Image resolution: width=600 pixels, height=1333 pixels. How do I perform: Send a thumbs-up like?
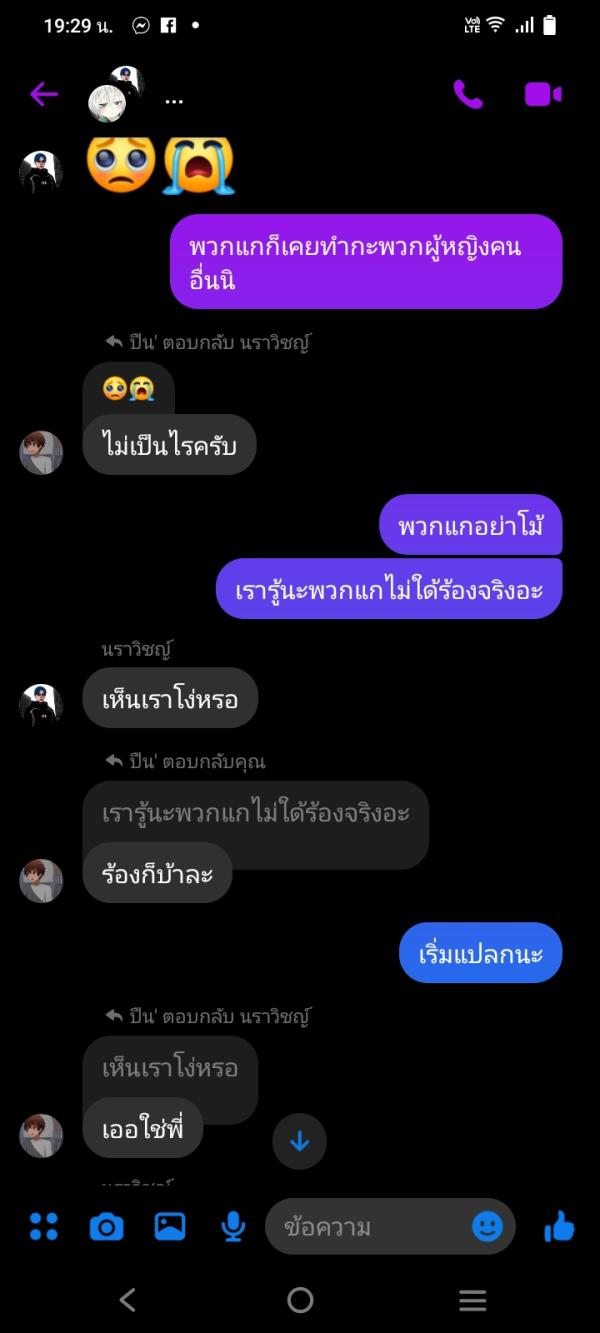tap(559, 1226)
